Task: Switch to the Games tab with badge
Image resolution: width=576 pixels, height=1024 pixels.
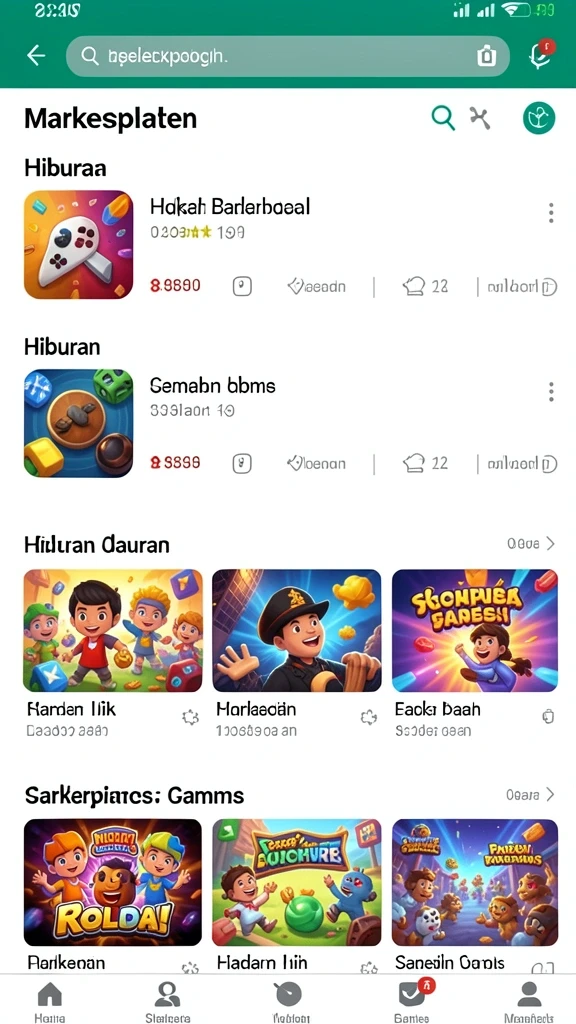Action: coord(412,1001)
